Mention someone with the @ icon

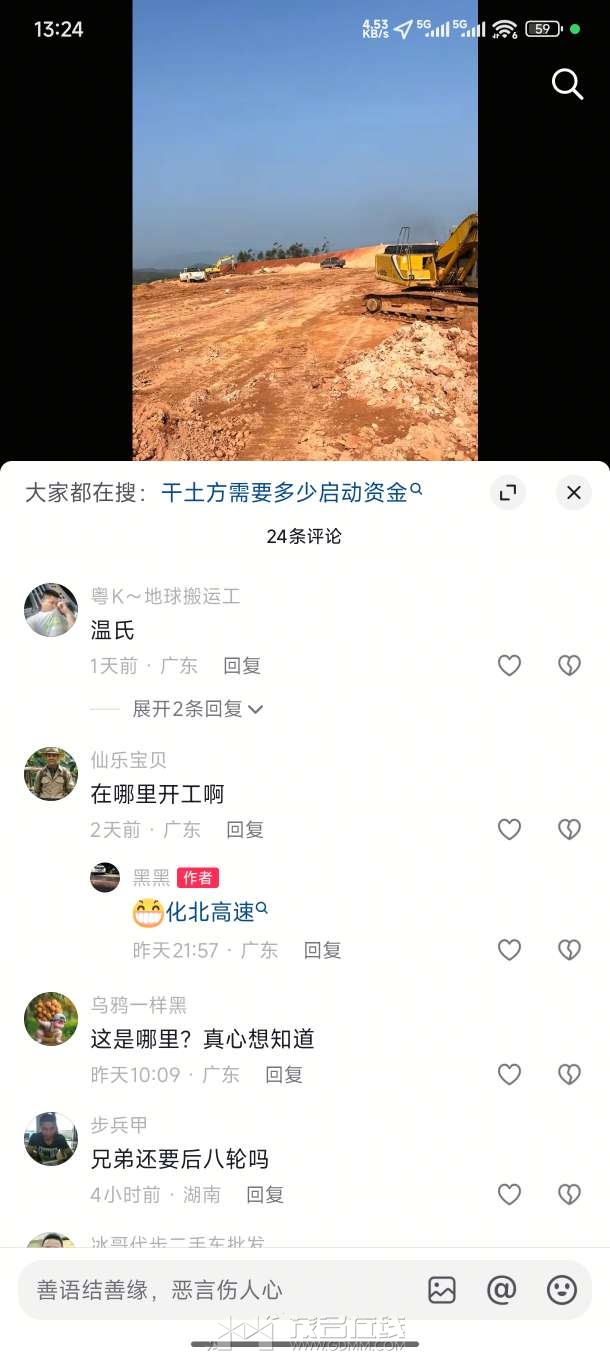[x=501, y=1290]
